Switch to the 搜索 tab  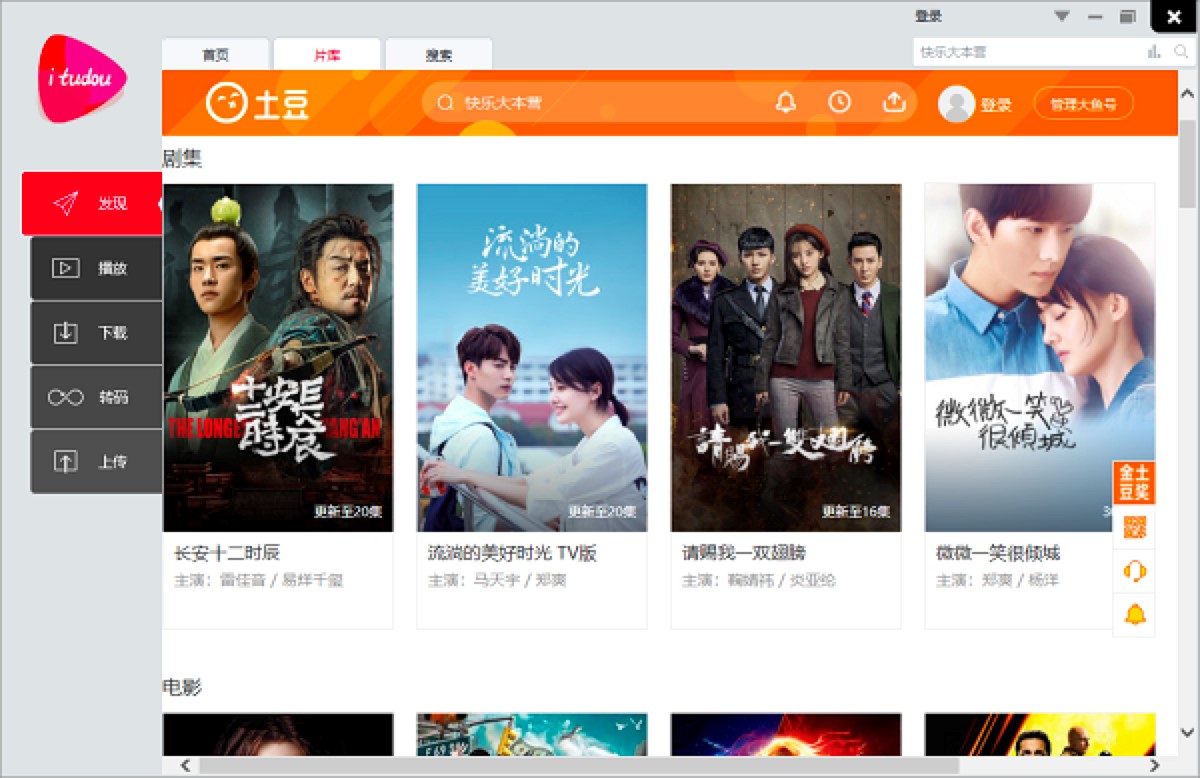(x=438, y=55)
